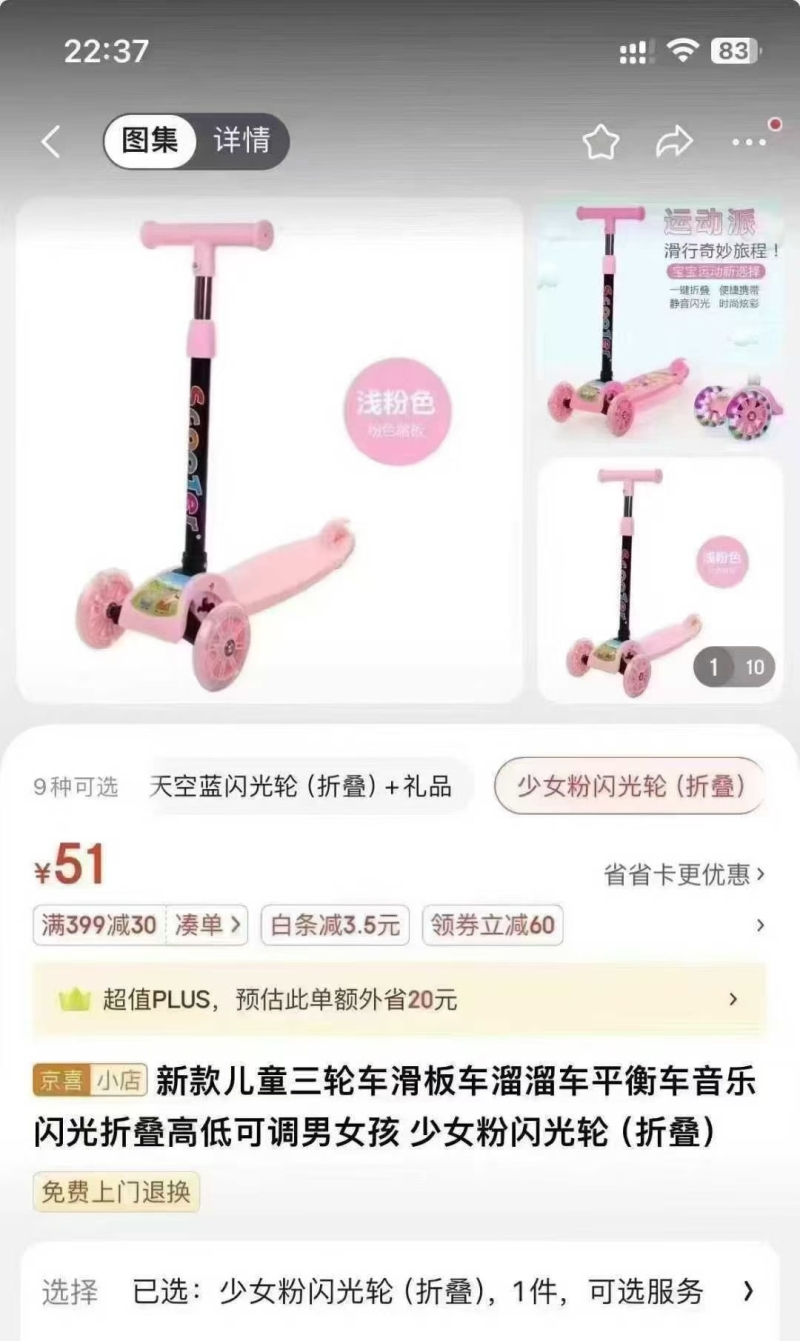Add this product to favorites
Image resolution: width=800 pixels, height=1341 pixels.
[601, 142]
